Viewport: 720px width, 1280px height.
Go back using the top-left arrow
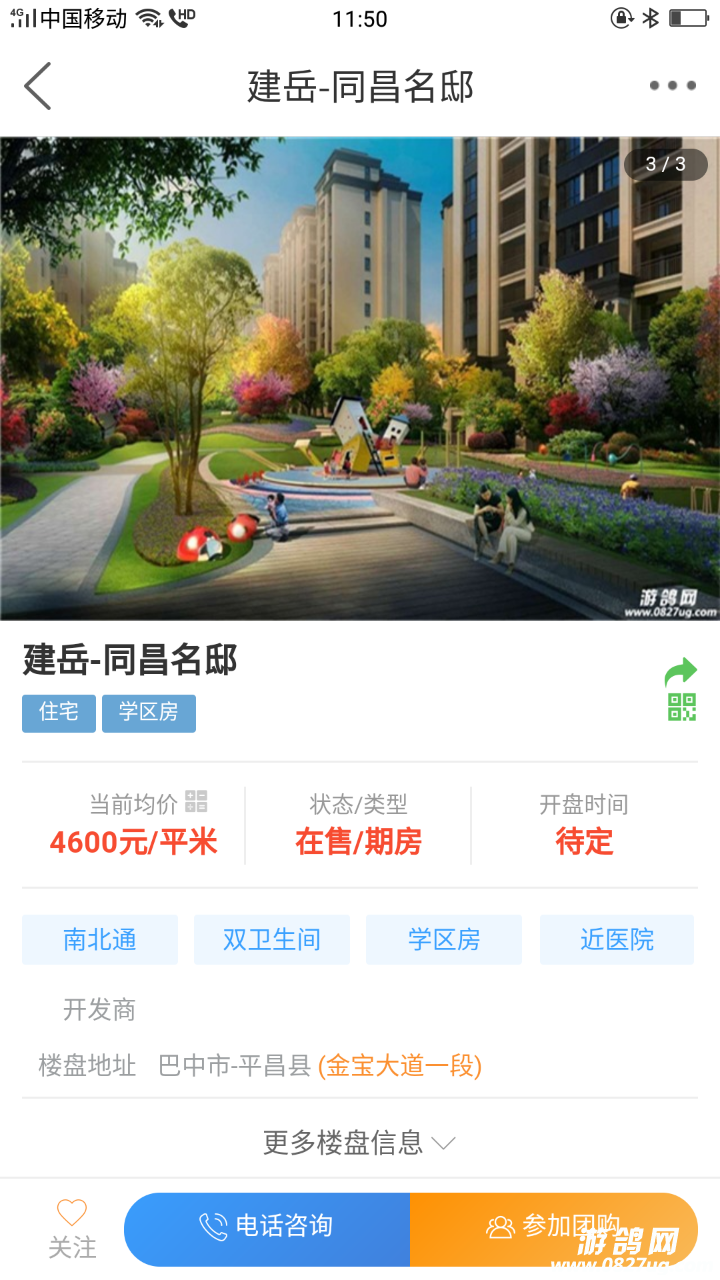[x=38, y=86]
